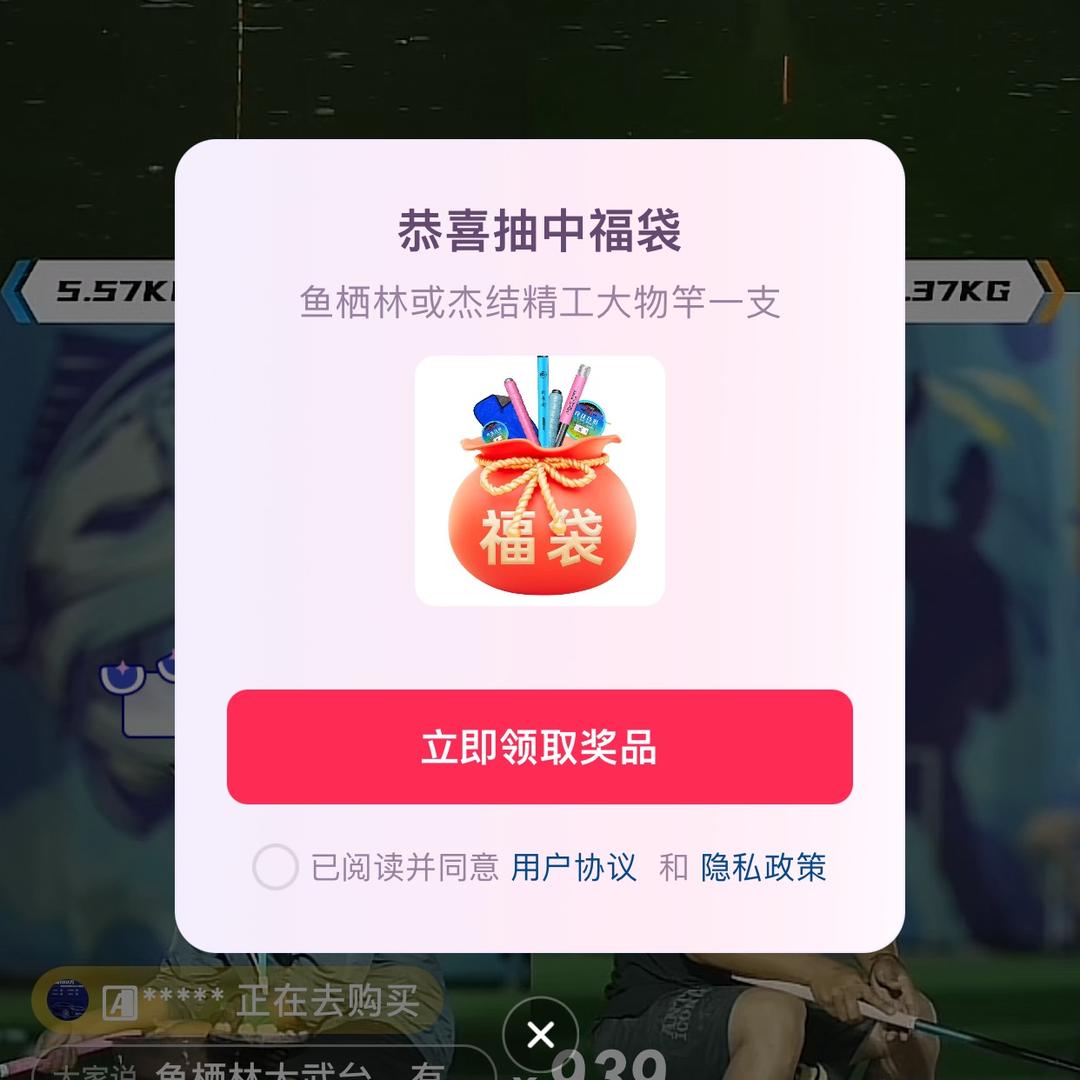Viewport: 1080px width, 1080px height.
Task: Check the 已阅读并同意 agreement circle
Action: [275, 867]
